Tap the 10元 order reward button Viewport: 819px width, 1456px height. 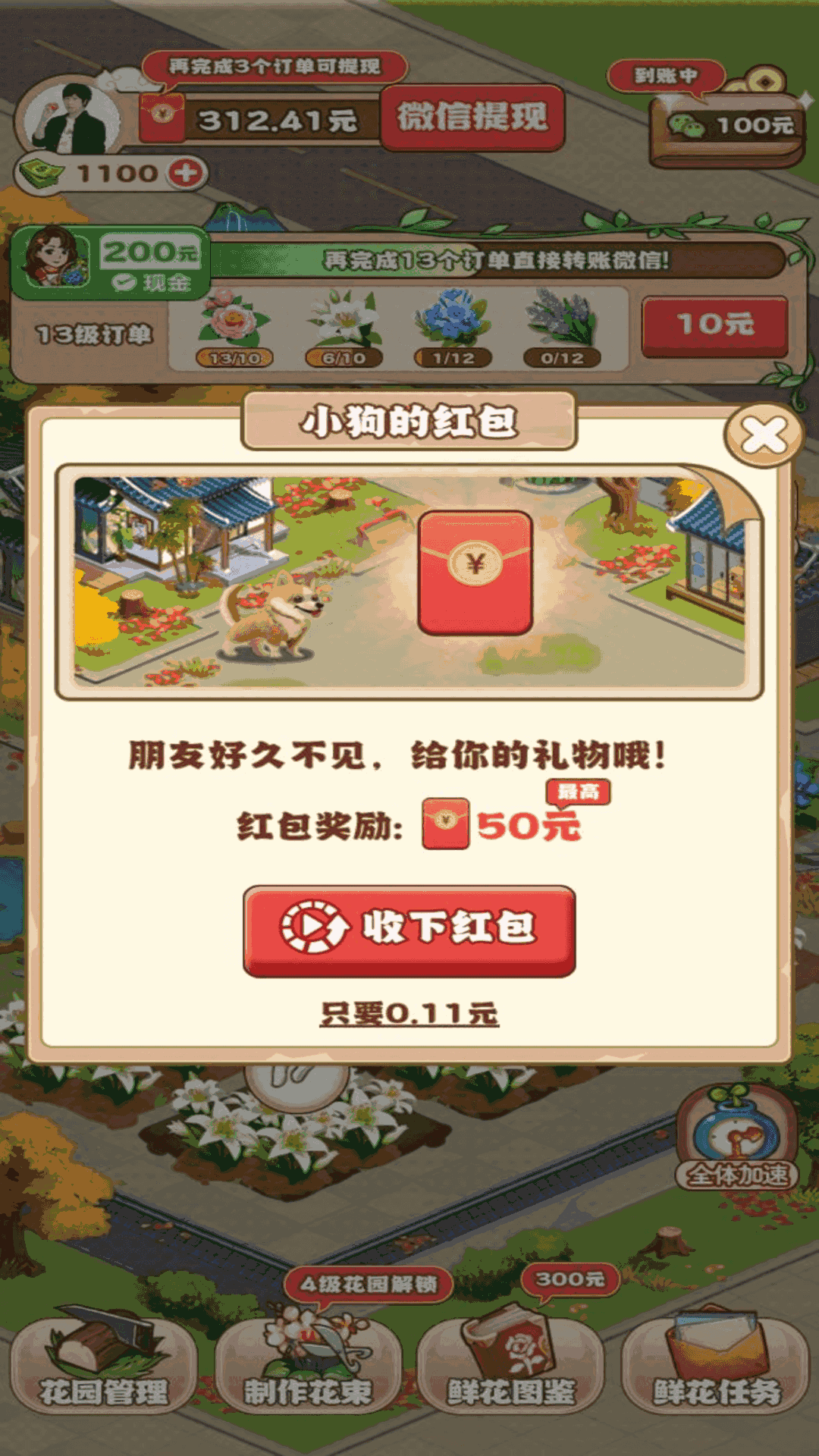coord(715,326)
